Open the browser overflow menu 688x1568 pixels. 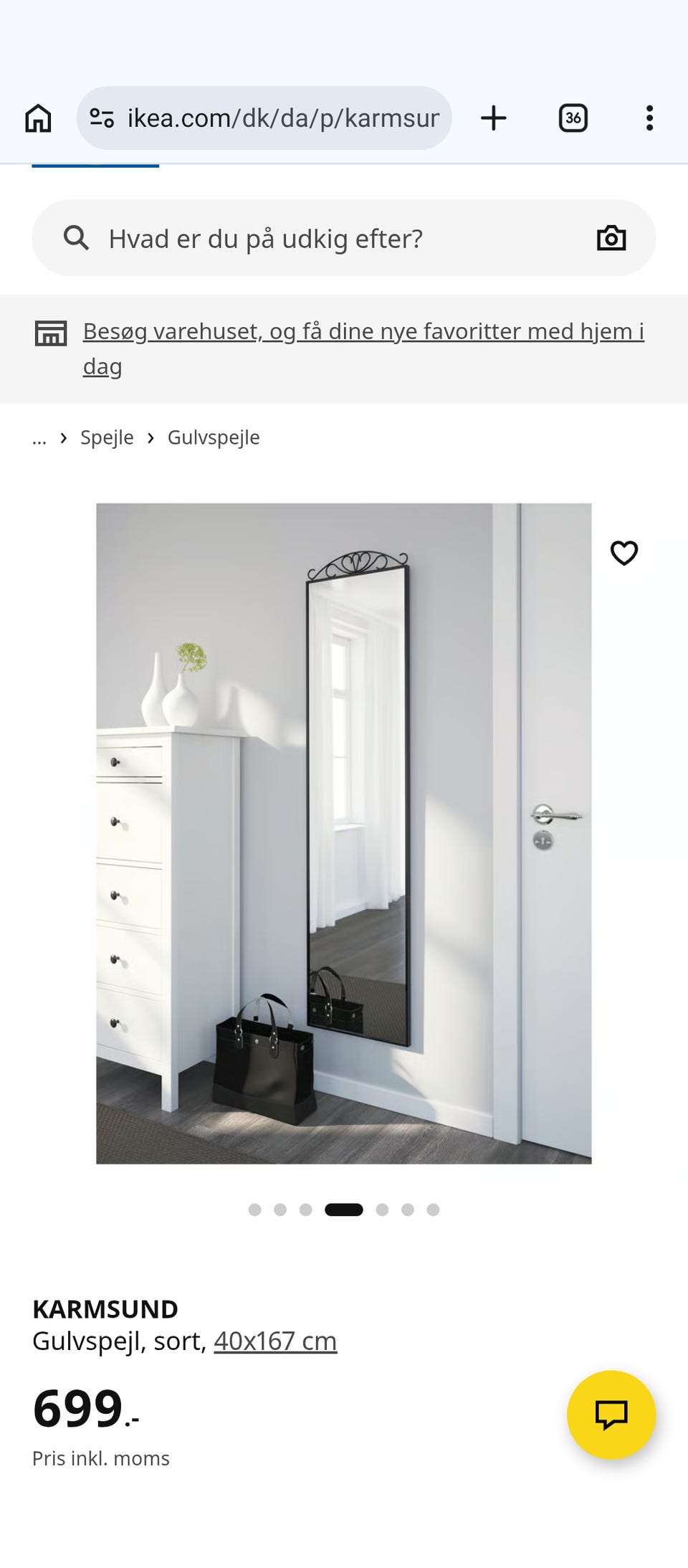649,118
